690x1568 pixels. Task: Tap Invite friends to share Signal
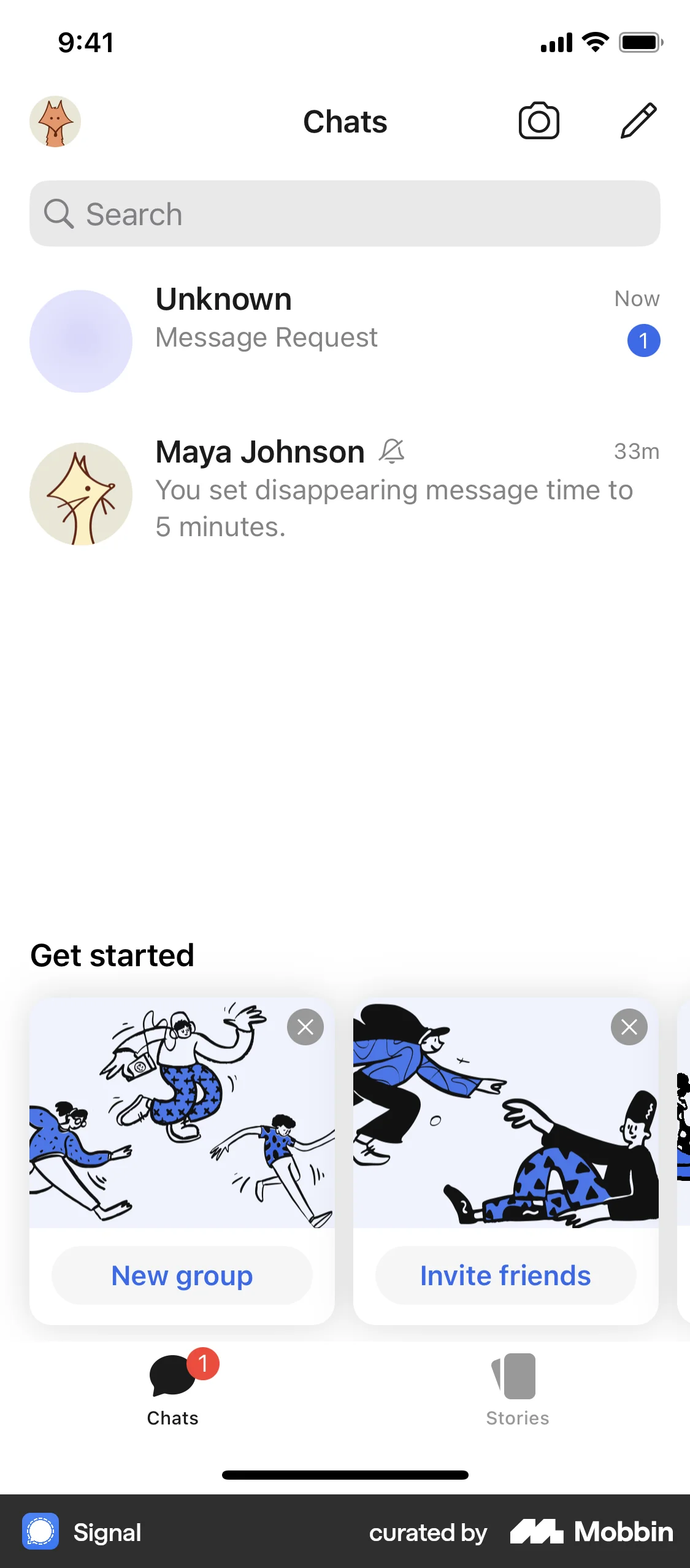pyautogui.click(x=505, y=1275)
